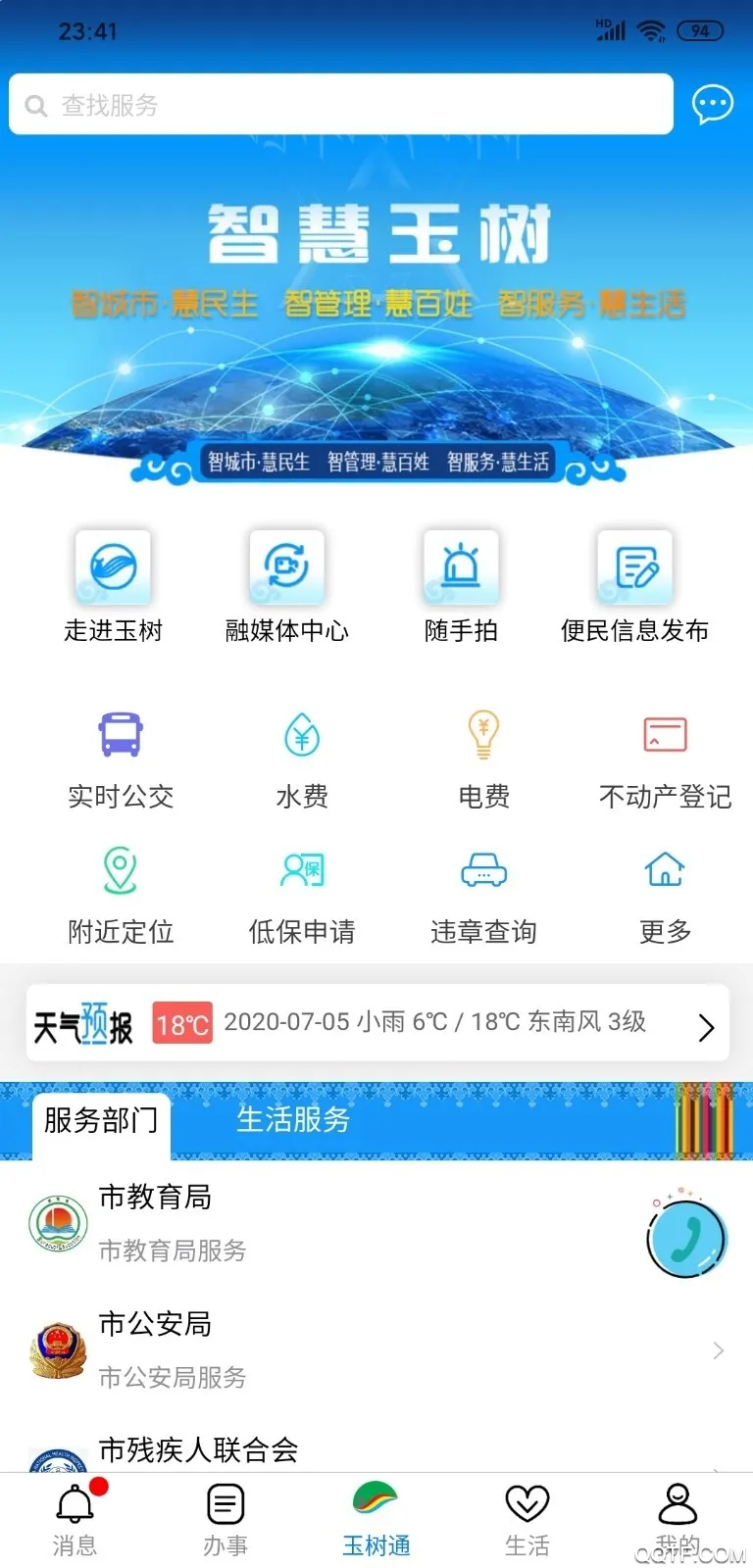This screenshot has width=753, height=1568.
Task: Tap the floating phone call button
Action: (686, 1239)
